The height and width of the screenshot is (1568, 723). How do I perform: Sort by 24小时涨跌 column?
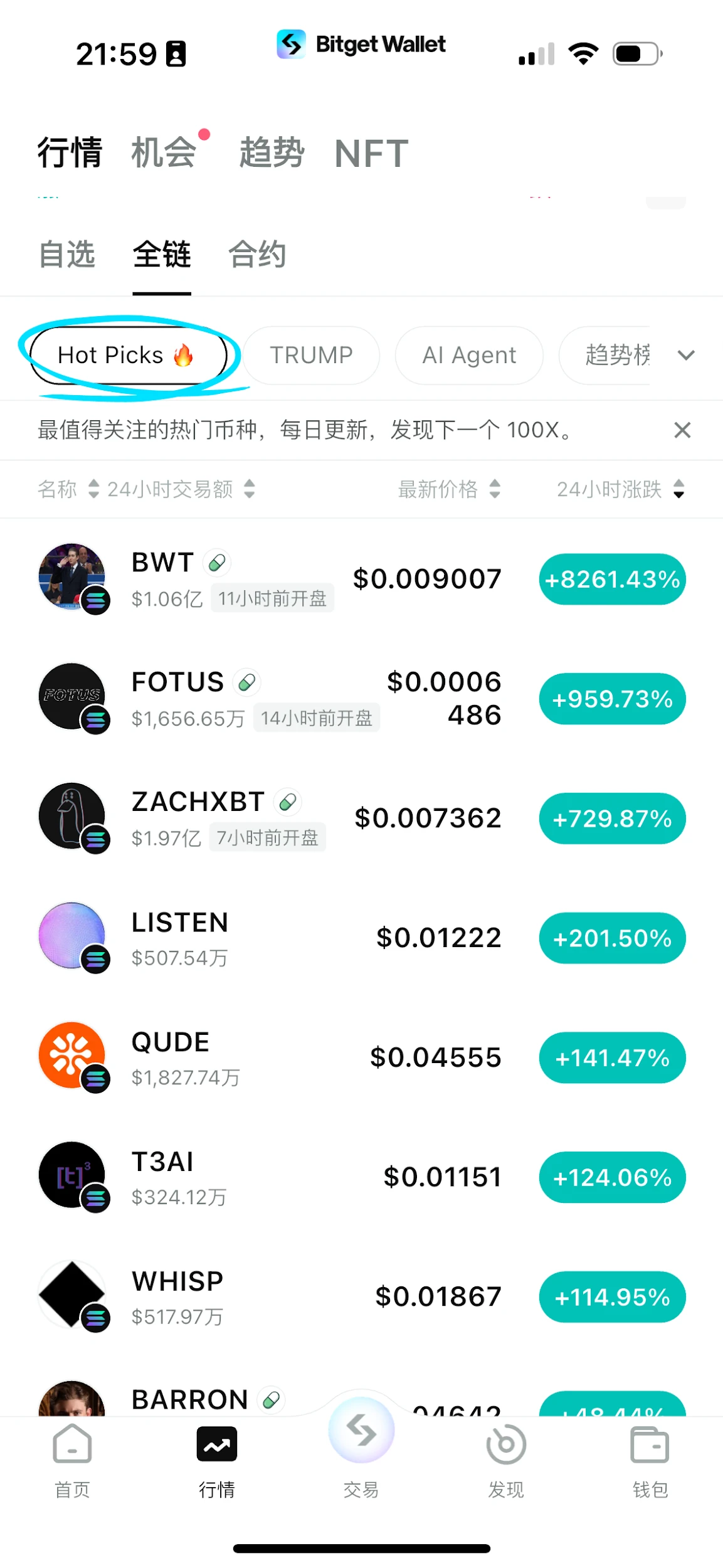tap(620, 489)
